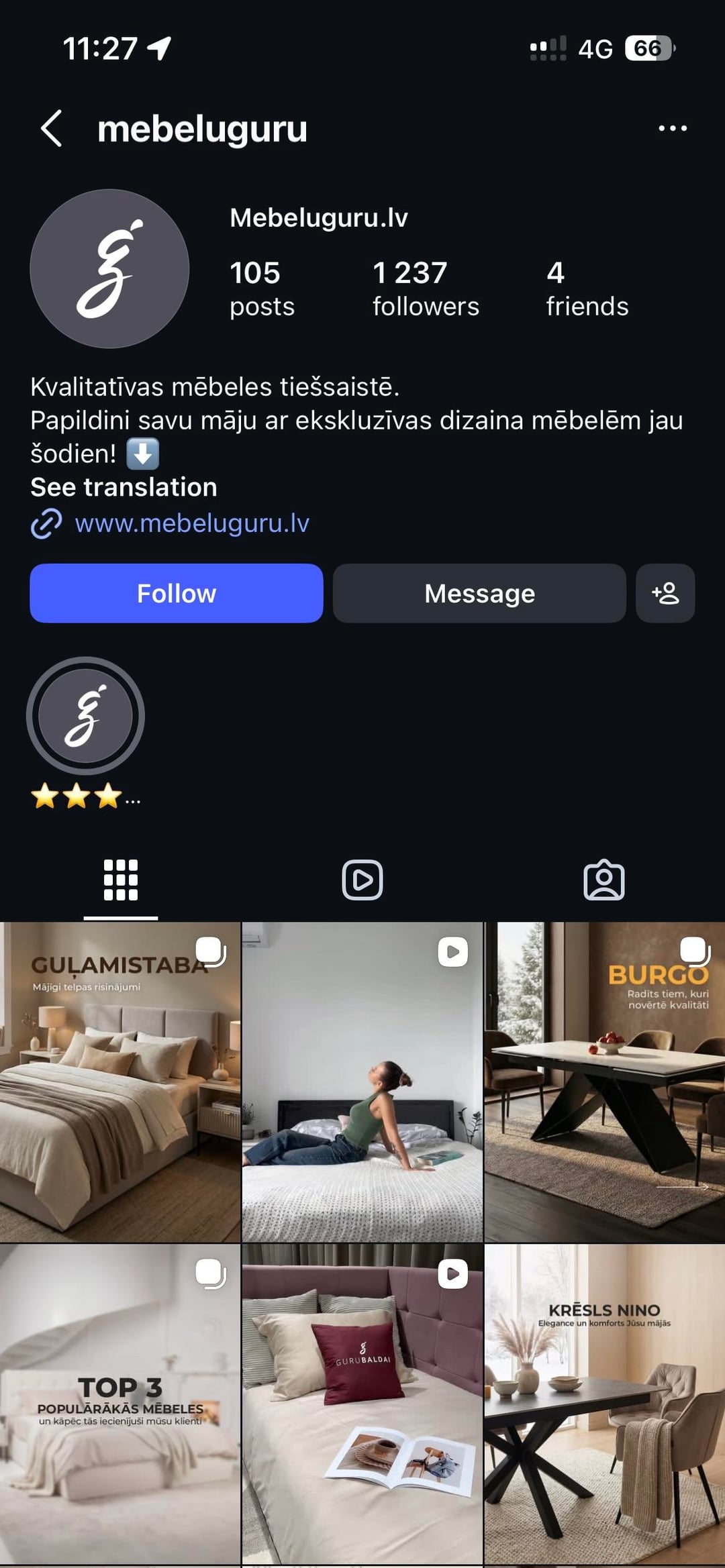This screenshot has width=725, height=1568.
Task: Play the reel of woman on bed
Action: [362, 1082]
